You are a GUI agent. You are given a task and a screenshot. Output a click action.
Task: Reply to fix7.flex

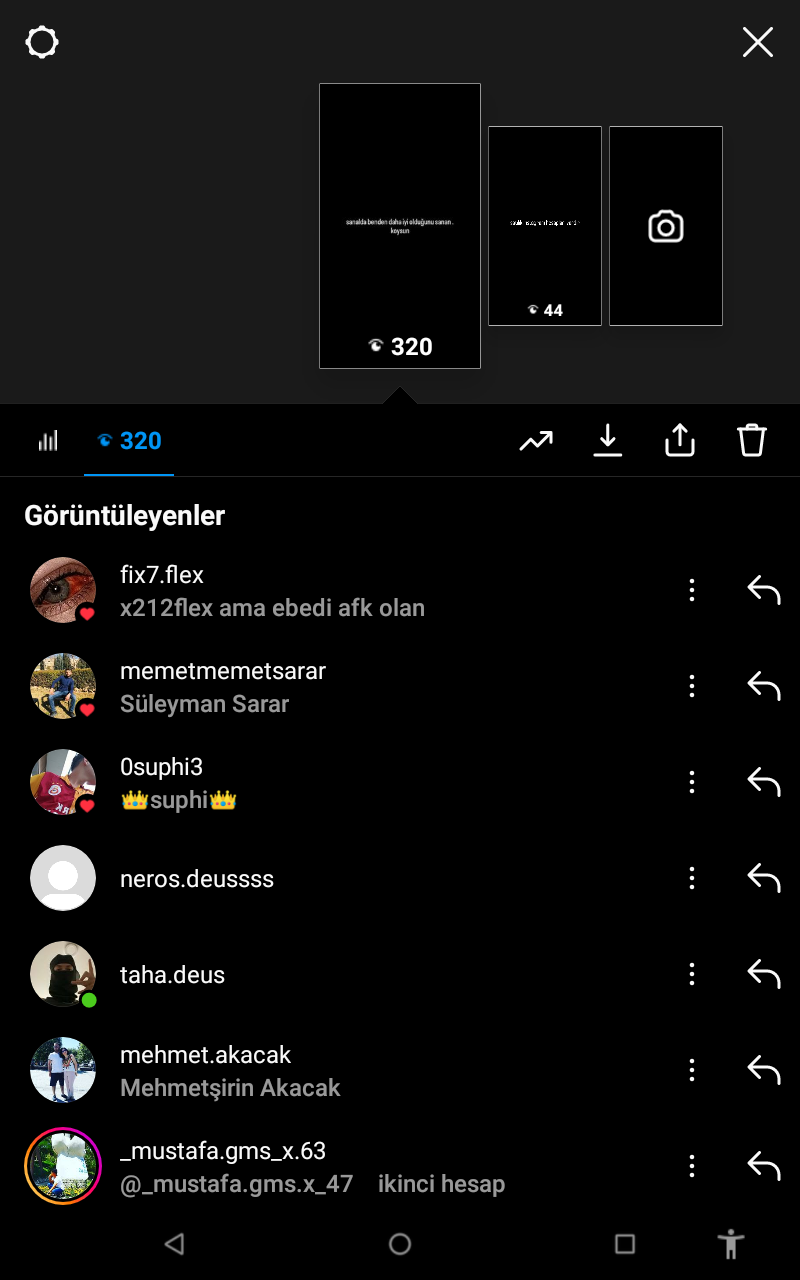coord(763,590)
